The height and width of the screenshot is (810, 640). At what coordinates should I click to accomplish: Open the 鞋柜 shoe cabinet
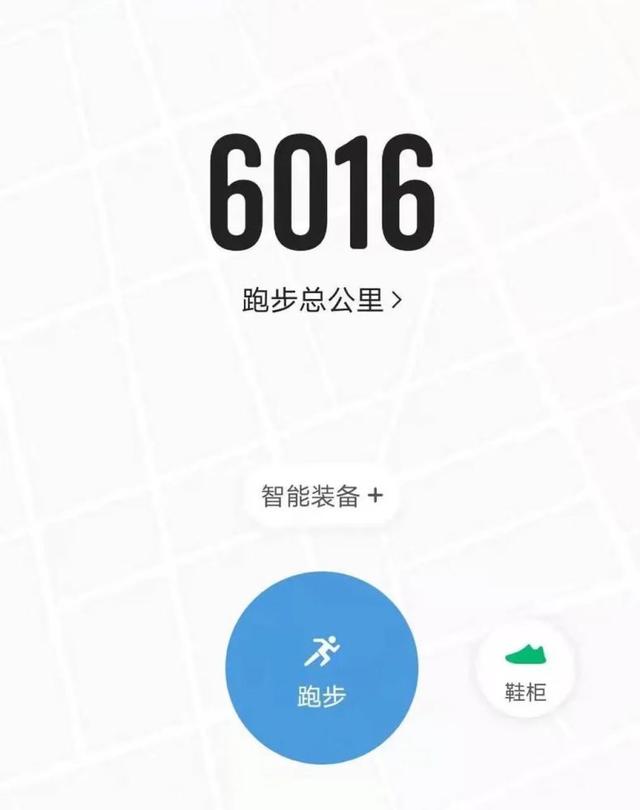click(x=526, y=672)
